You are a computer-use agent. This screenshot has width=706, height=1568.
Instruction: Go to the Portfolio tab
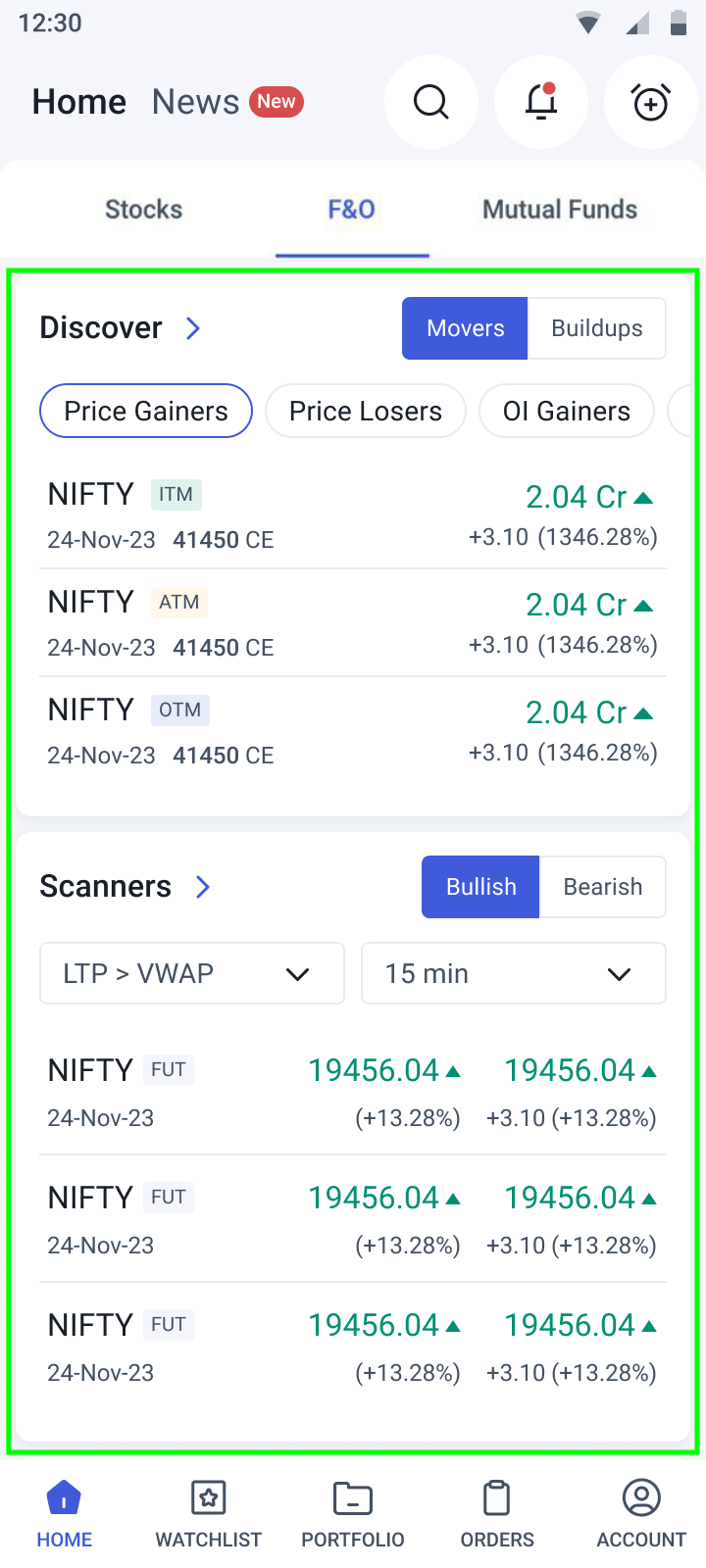coord(353,1514)
